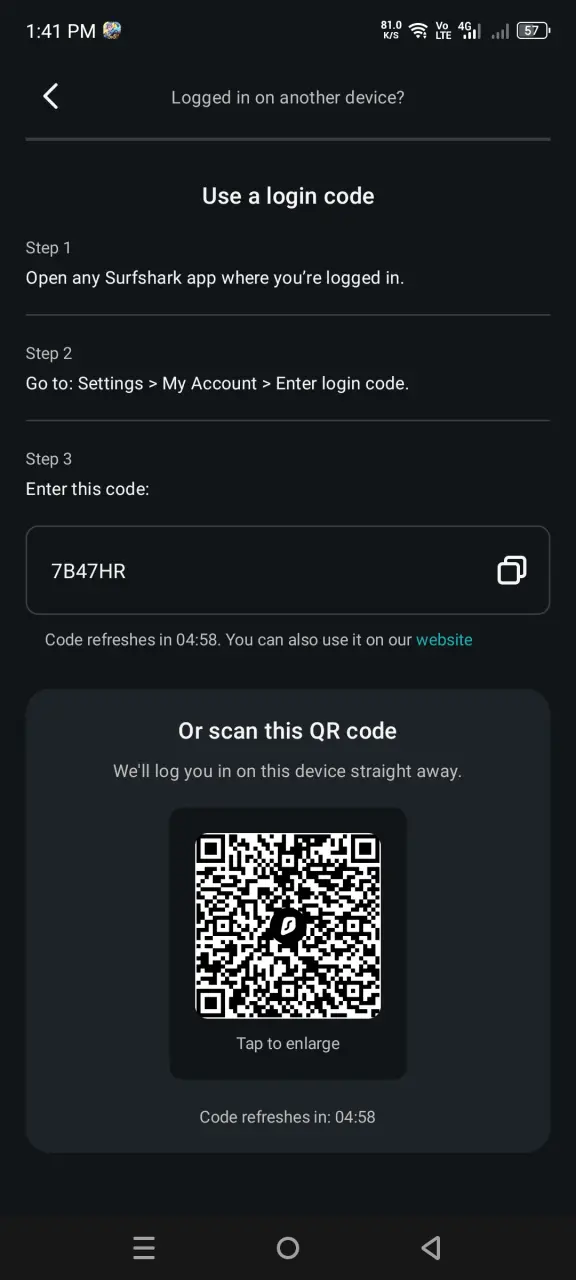Go back using the top arrow

(x=51, y=96)
